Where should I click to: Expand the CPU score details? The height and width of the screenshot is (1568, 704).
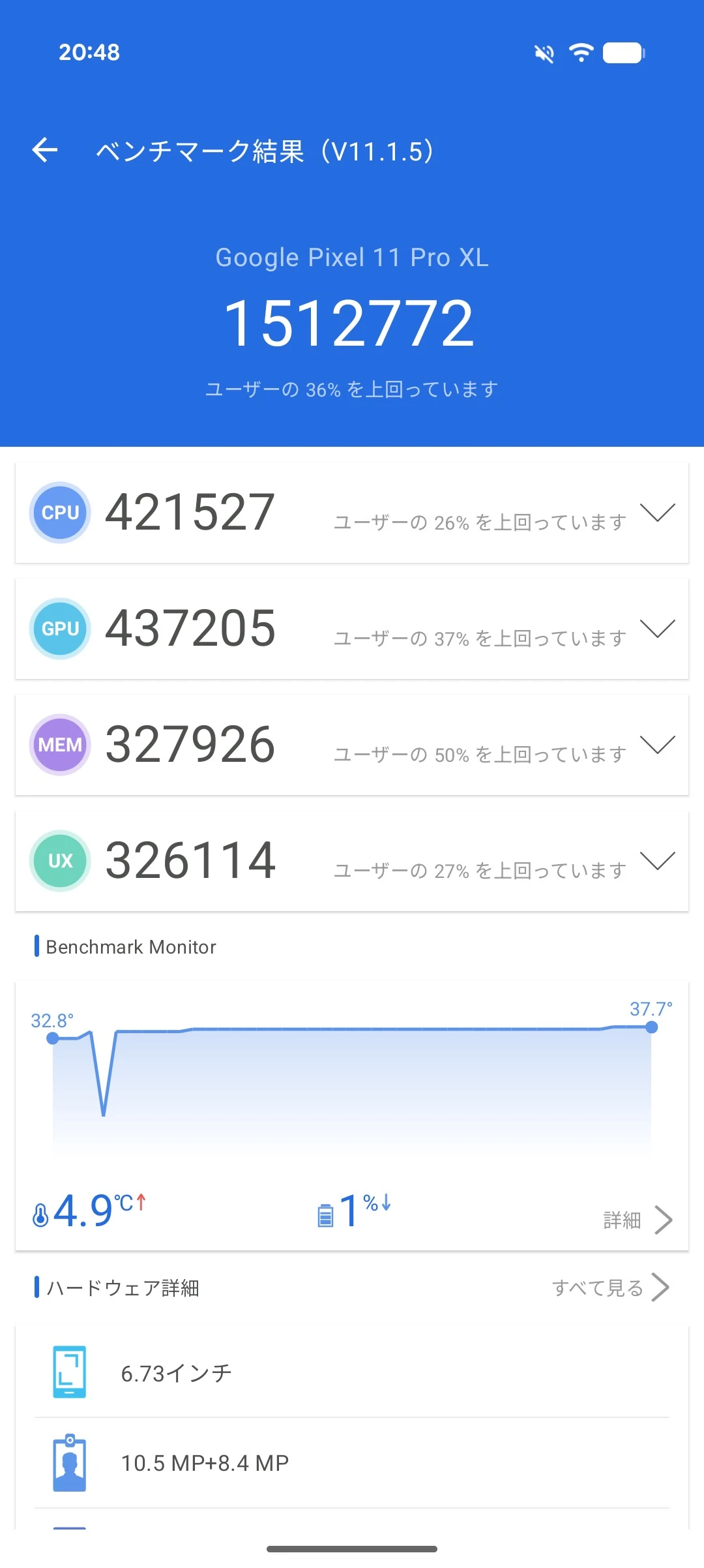click(657, 513)
